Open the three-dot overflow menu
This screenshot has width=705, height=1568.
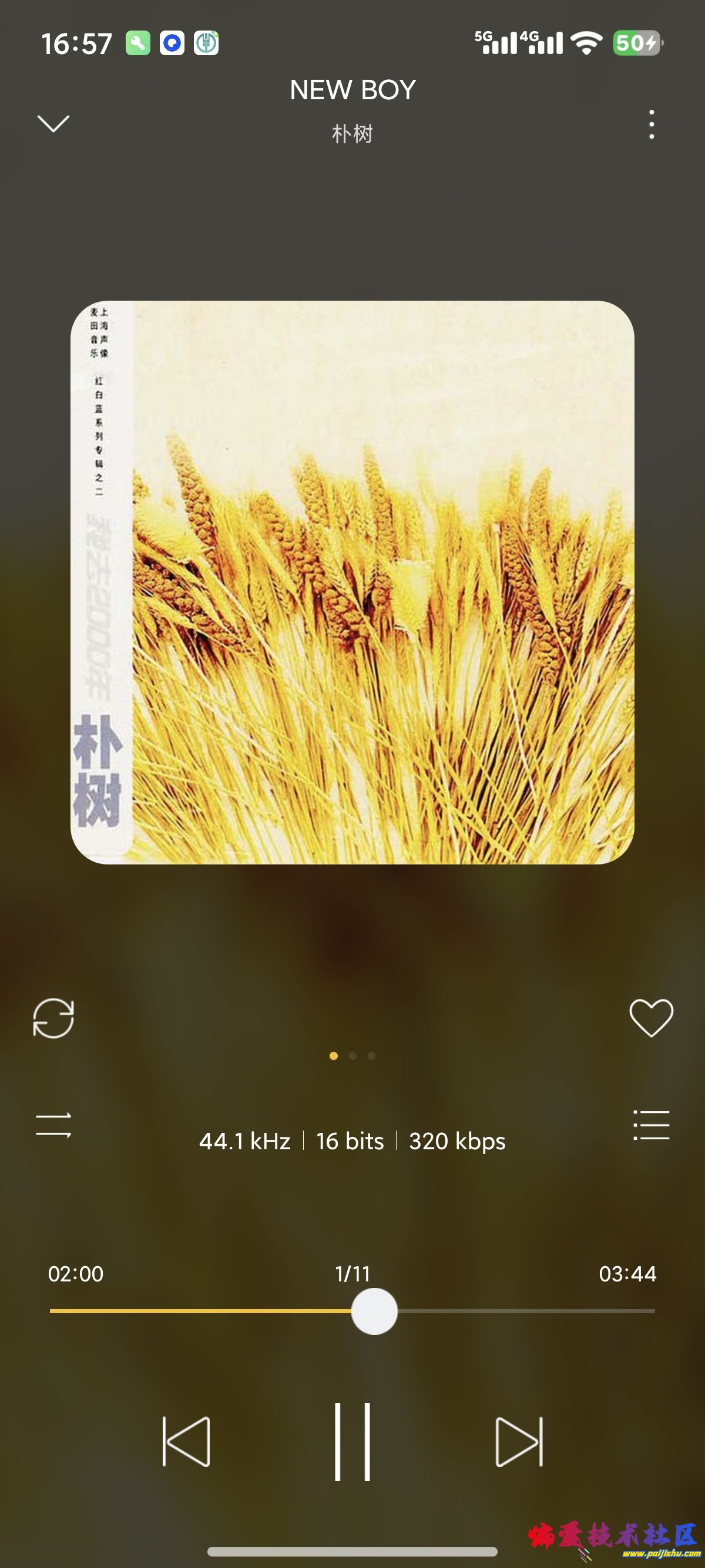[652, 124]
